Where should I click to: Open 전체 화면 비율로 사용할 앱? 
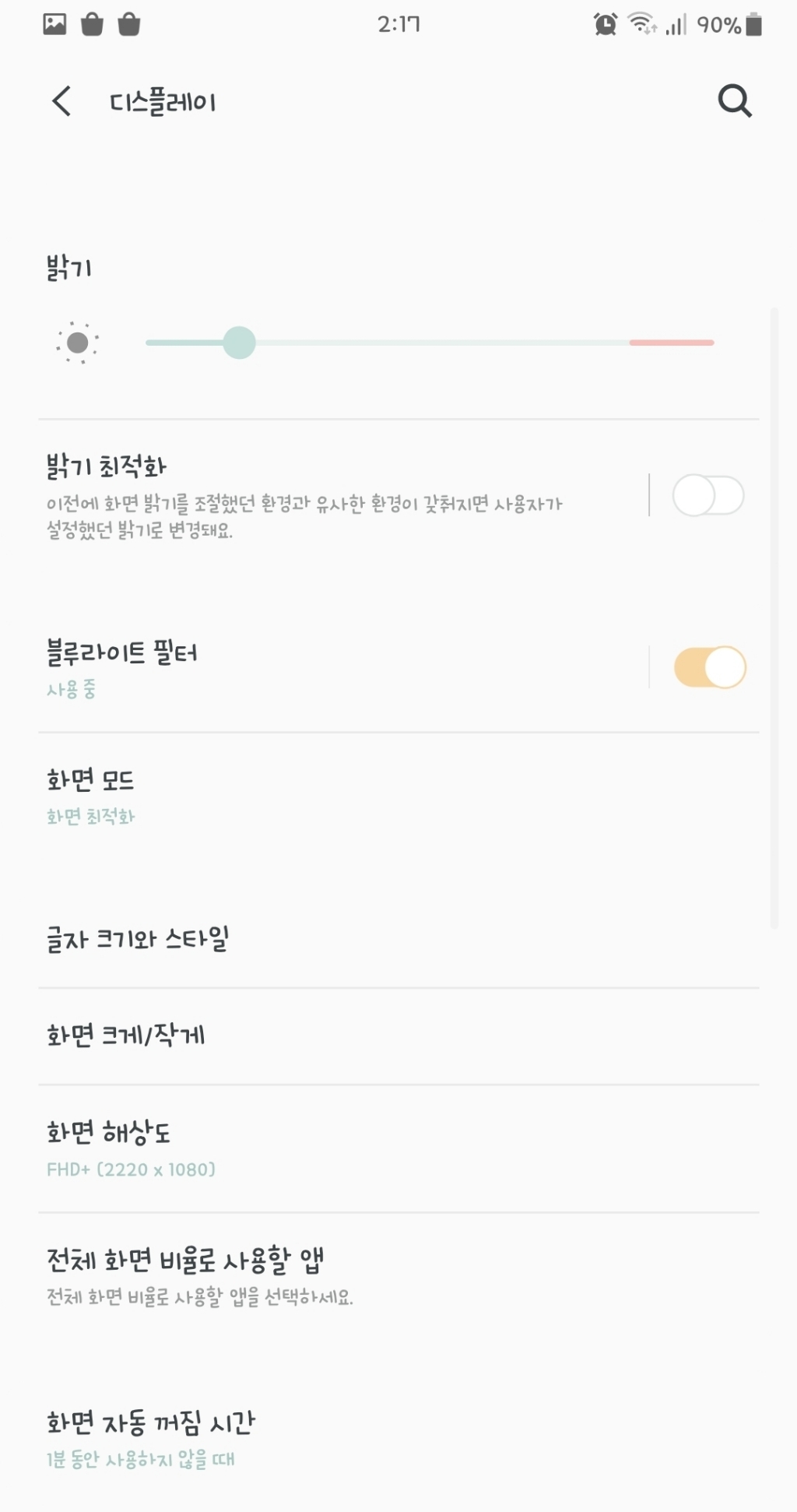pyautogui.click(x=311, y=1277)
